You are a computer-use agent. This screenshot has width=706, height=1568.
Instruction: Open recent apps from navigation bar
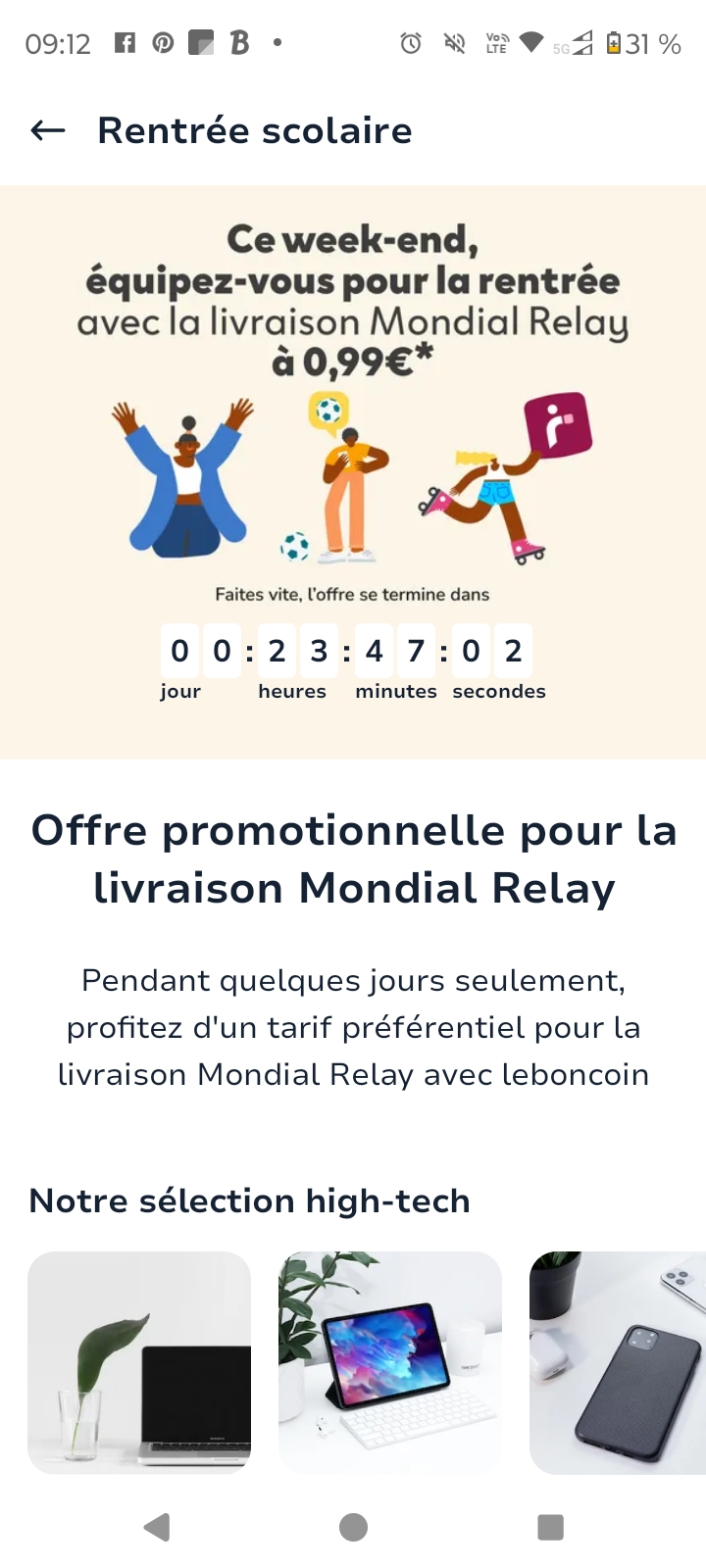click(551, 1527)
